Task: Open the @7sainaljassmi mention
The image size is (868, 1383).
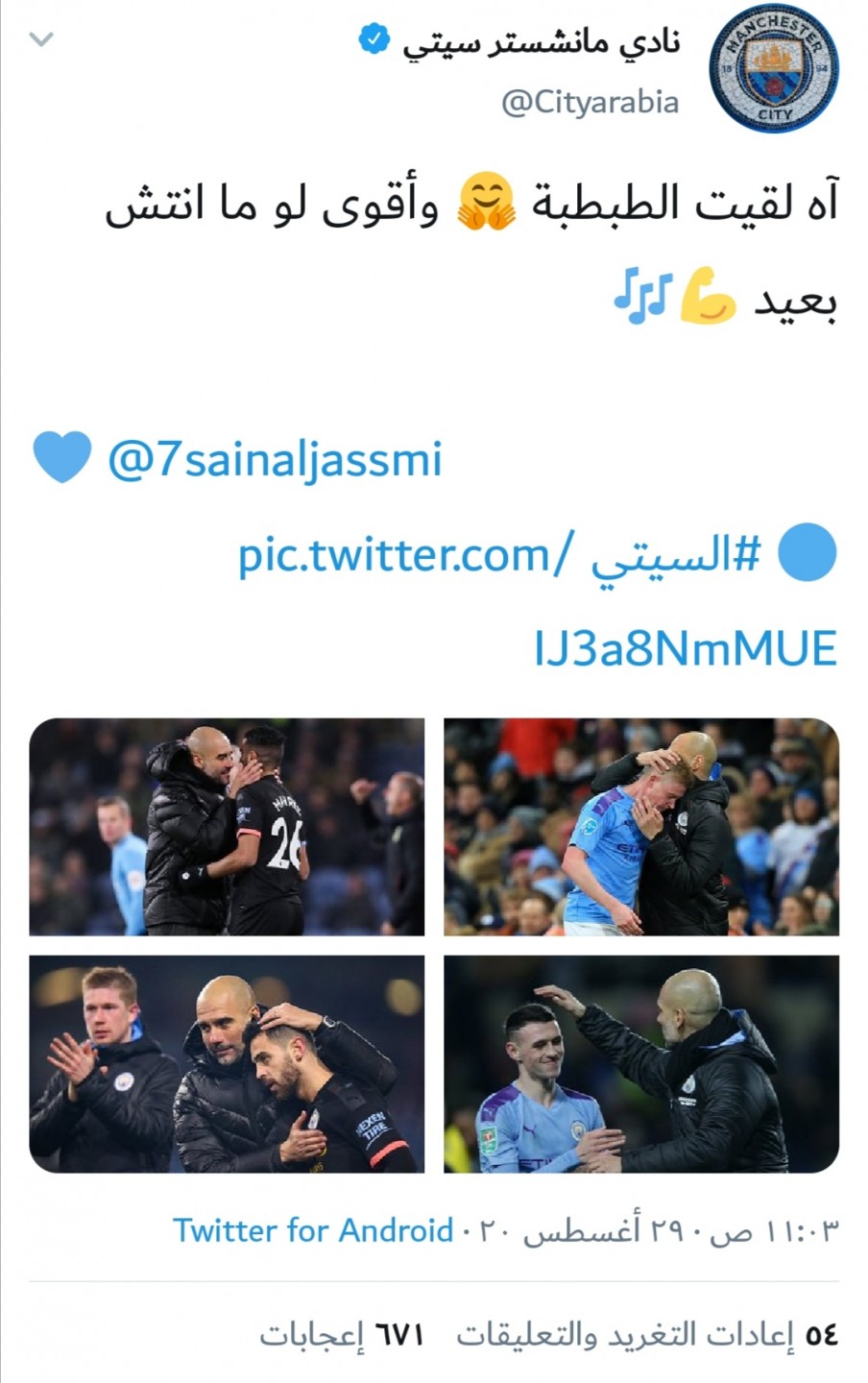Action: (x=275, y=459)
